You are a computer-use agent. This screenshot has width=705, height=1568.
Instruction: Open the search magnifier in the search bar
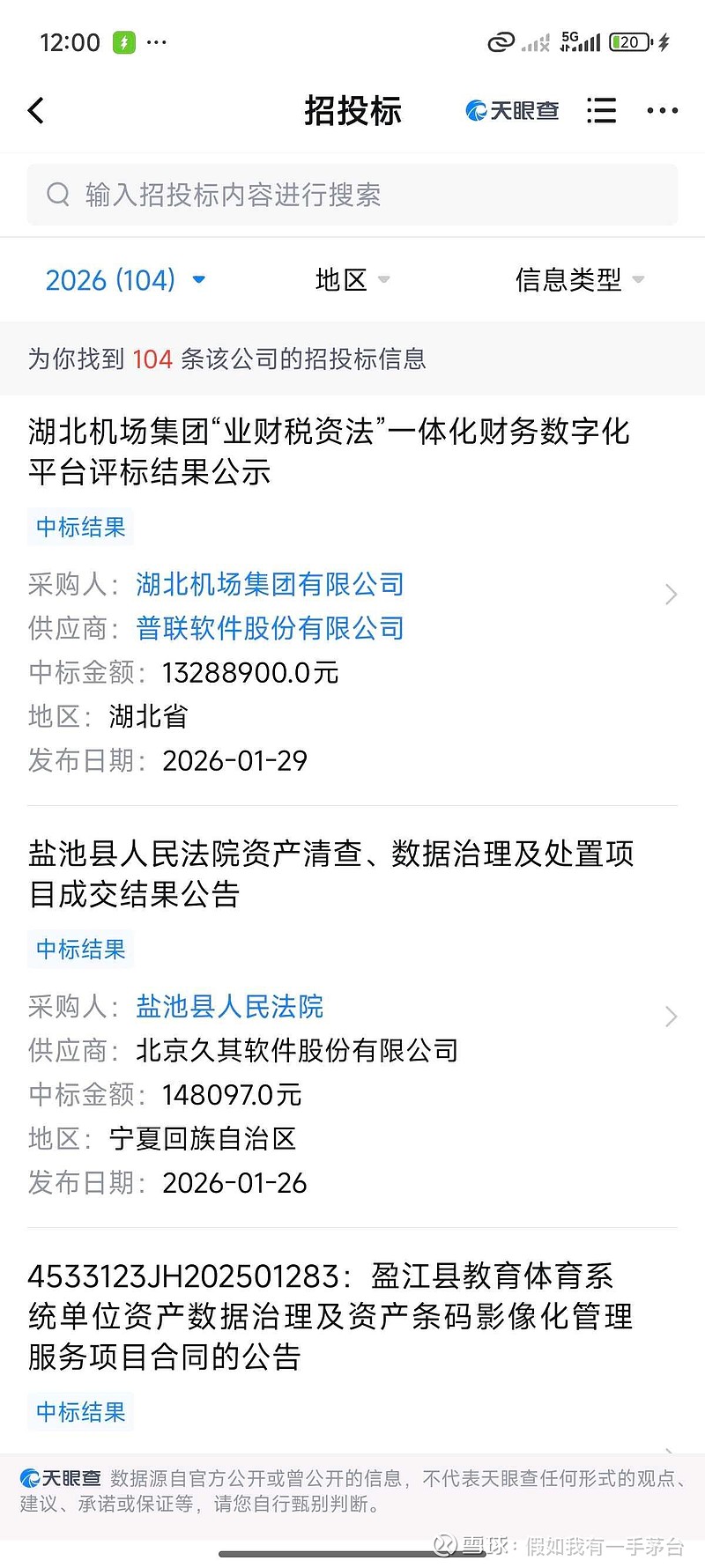point(58,195)
